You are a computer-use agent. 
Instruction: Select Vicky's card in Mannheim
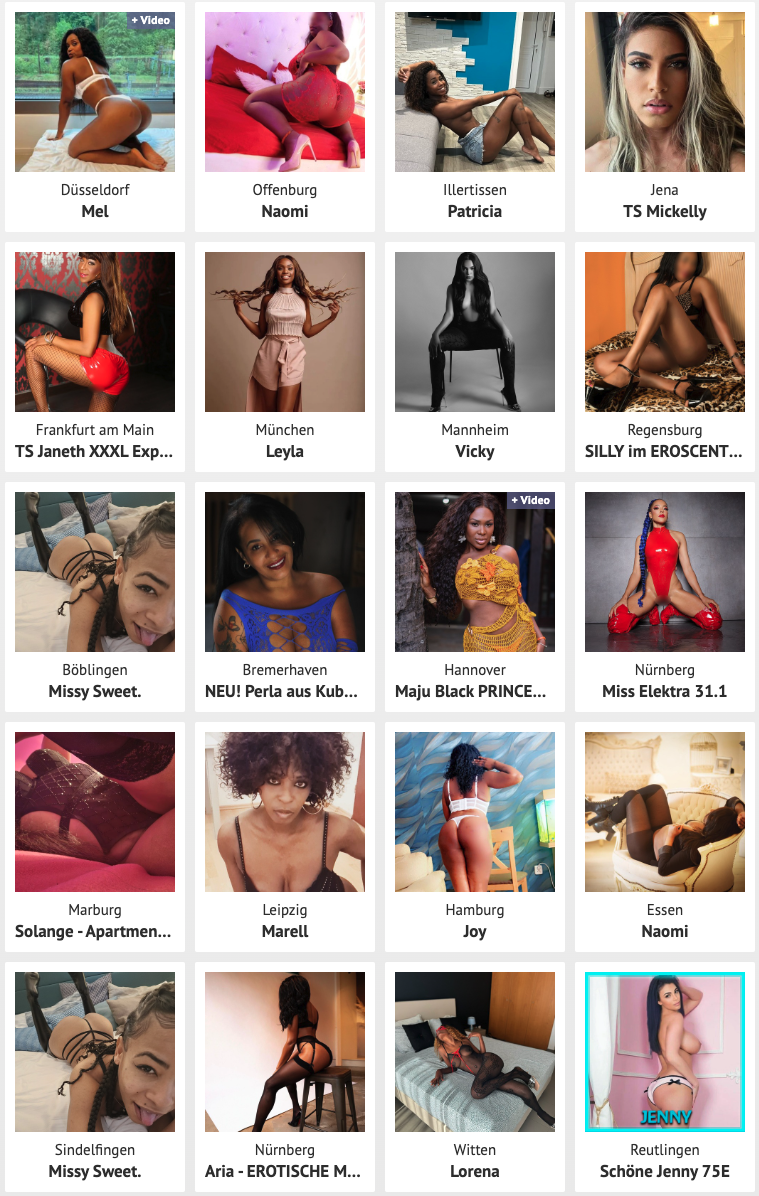coord(475,332)
